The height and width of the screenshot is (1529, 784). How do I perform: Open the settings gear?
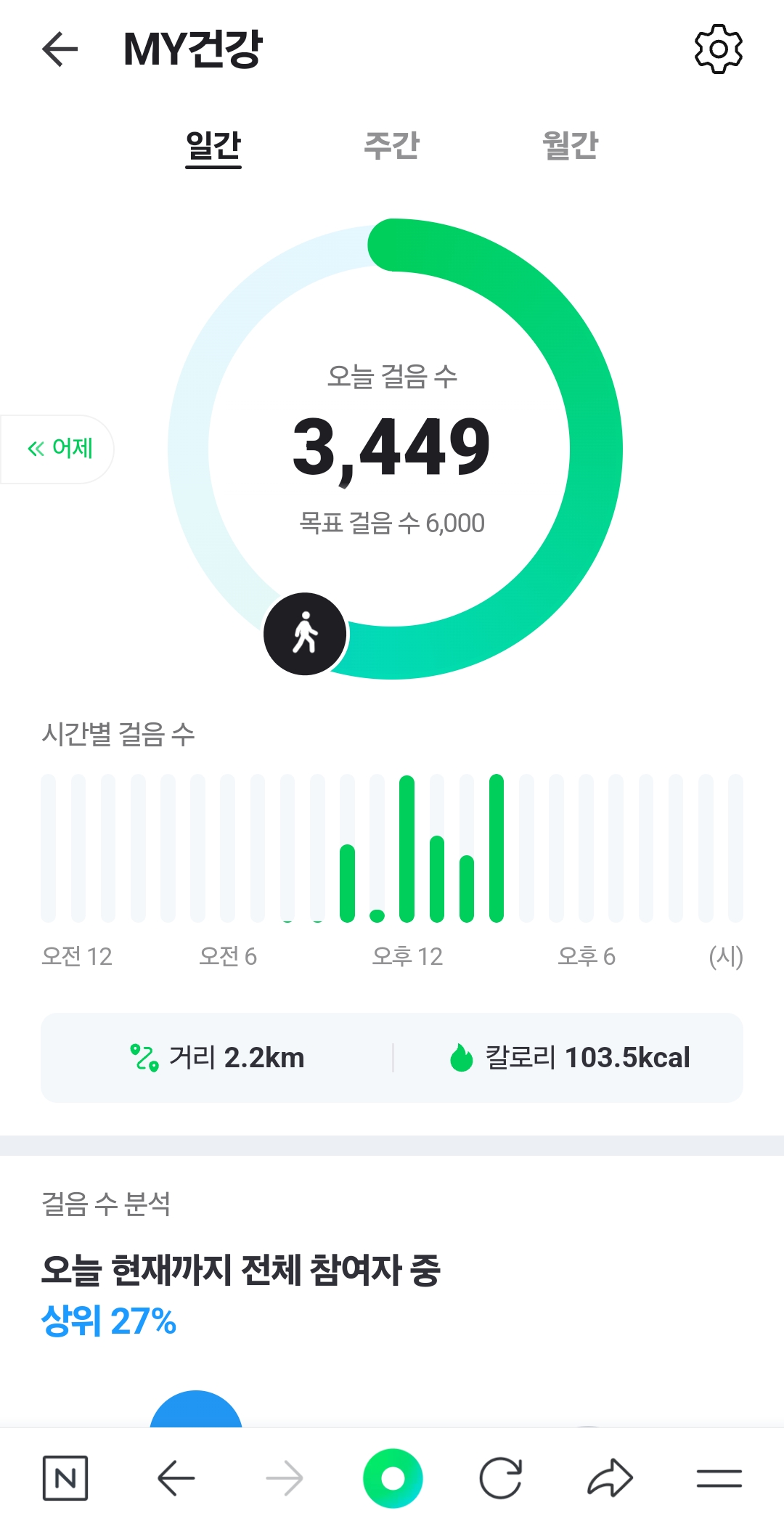[718, 49]
